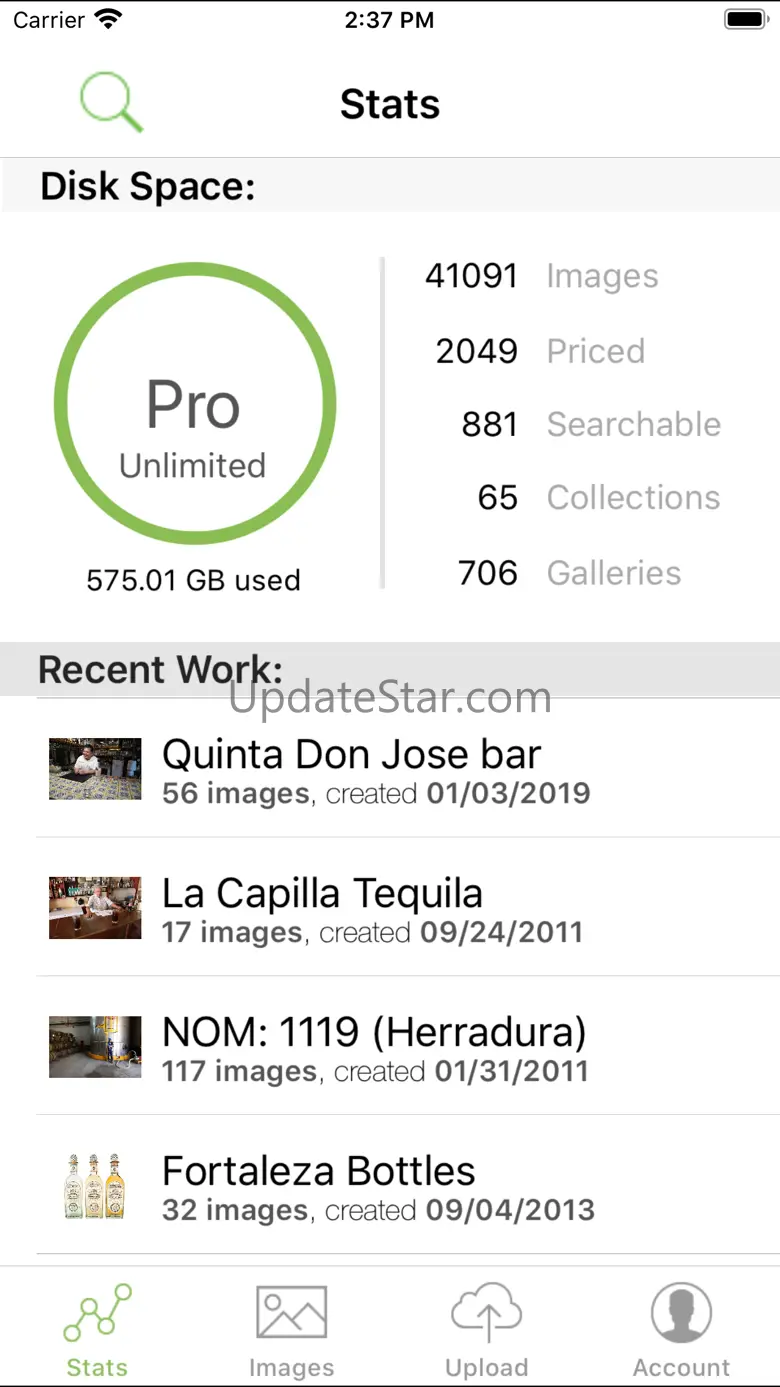Switch to the Stats tab
Viewport: 780px width, 1387px height.
97,1328
